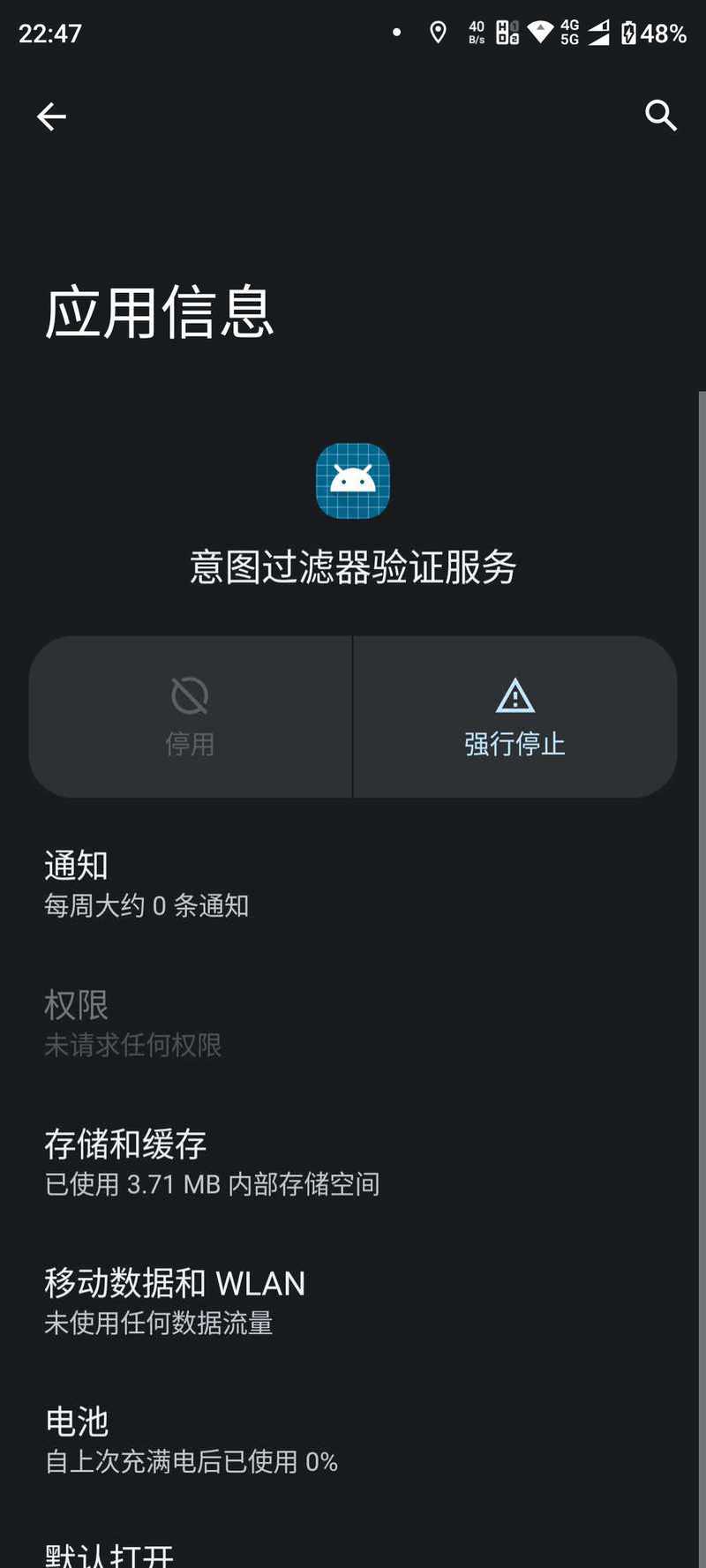Open search in settings
This screenshot has width=706, height=1568.
click(x=660, y=116)
